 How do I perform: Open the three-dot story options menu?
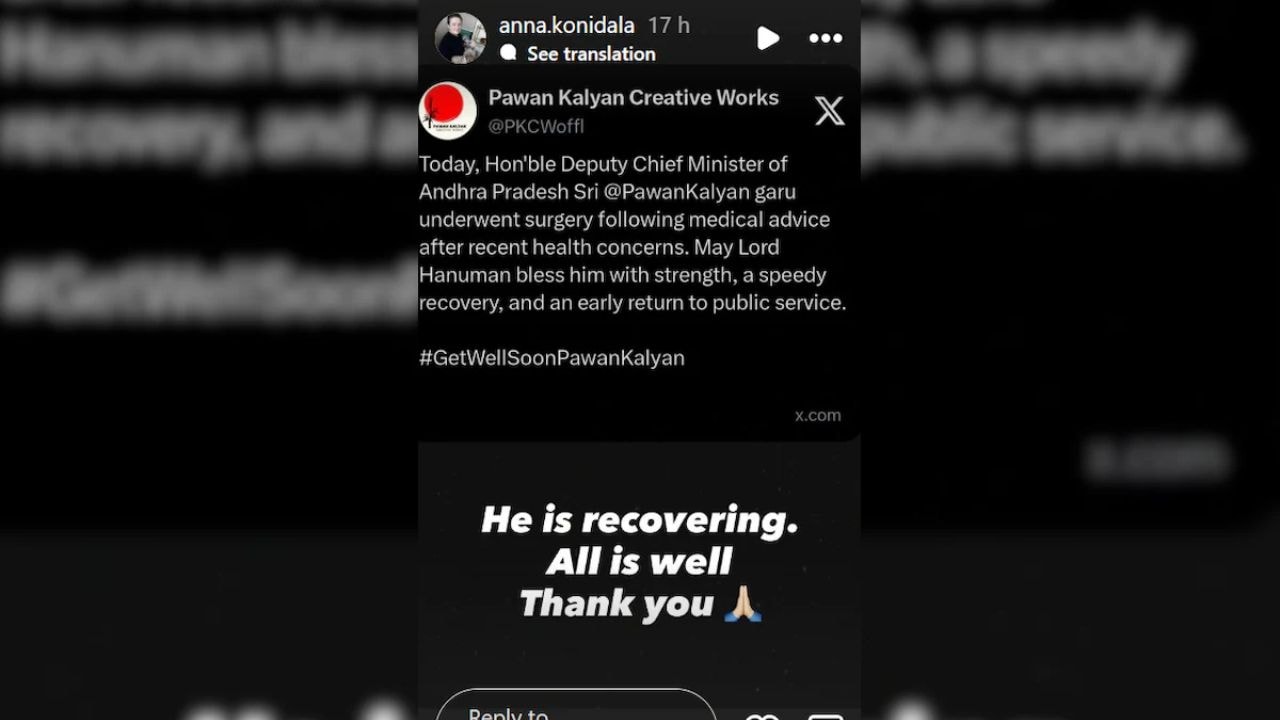click(825, 39)
